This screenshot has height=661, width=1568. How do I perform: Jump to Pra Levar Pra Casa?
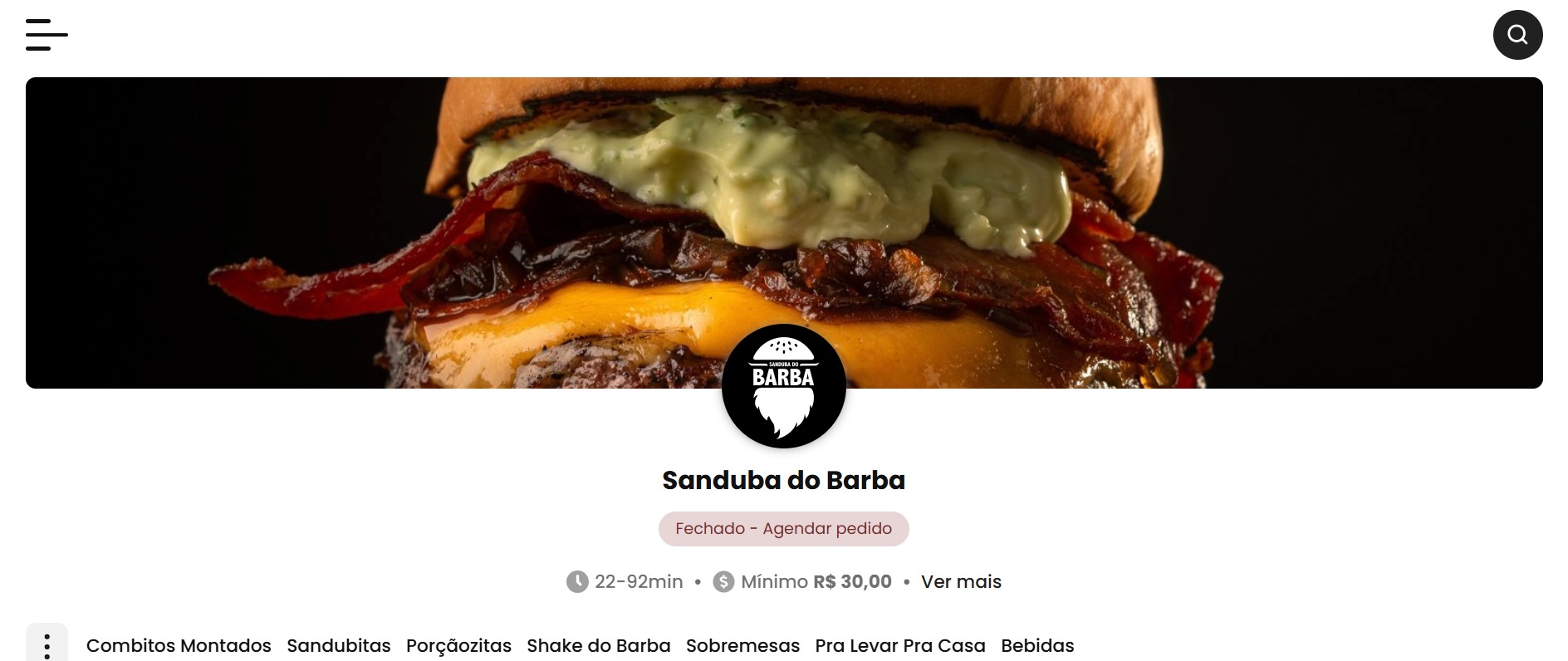click(900, 646)
